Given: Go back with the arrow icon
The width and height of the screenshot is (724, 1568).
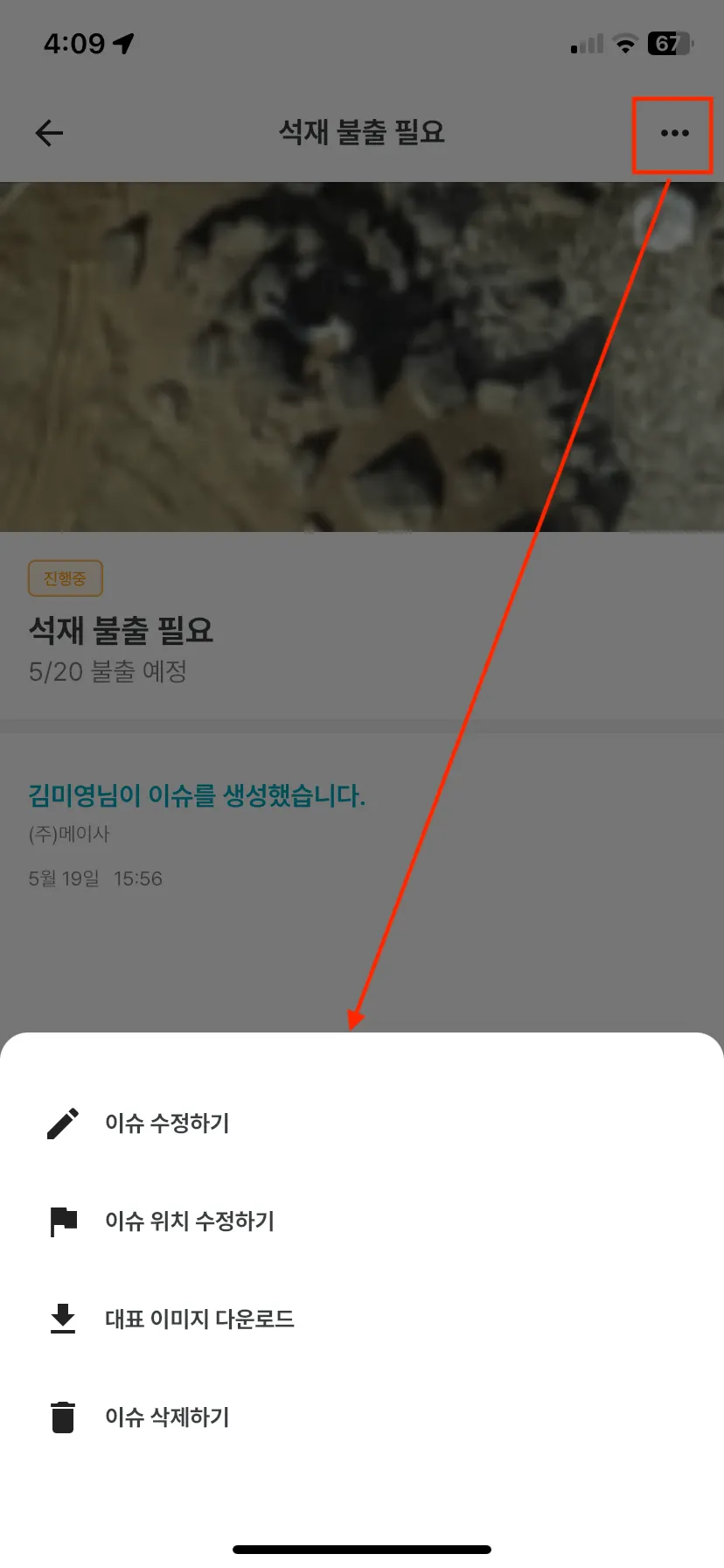Looking at the screenshot, I should pyautogui.click(x=50, y=134).
